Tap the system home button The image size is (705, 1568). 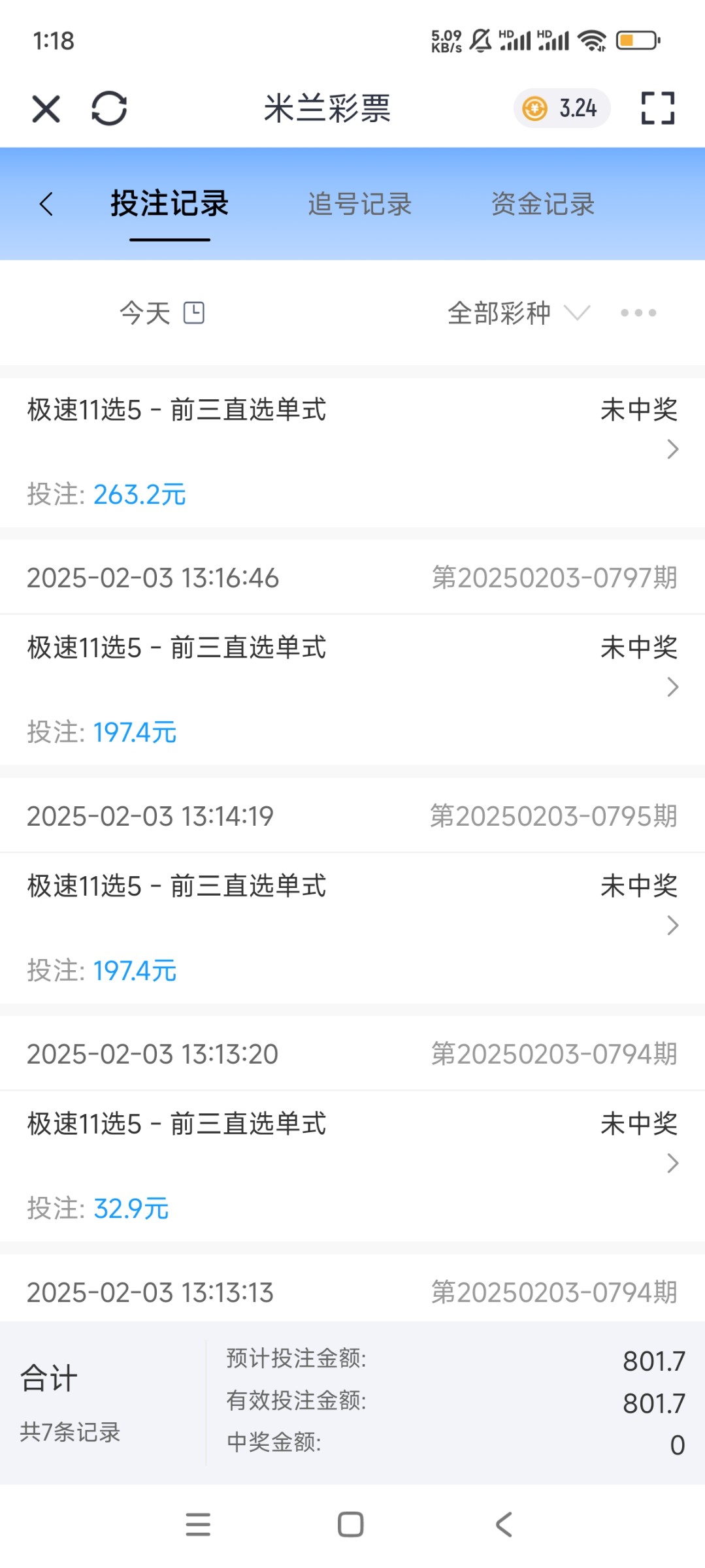pyautogui.click(x=351, y=1525)
